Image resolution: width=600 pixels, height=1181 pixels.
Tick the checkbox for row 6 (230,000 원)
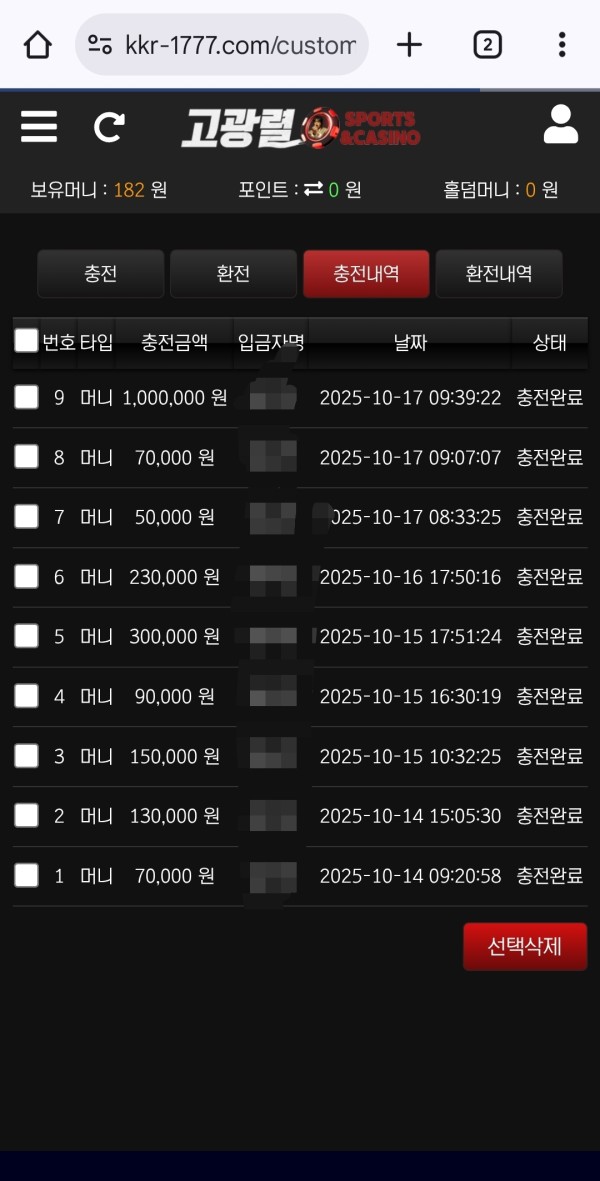[x=26, y=577]
